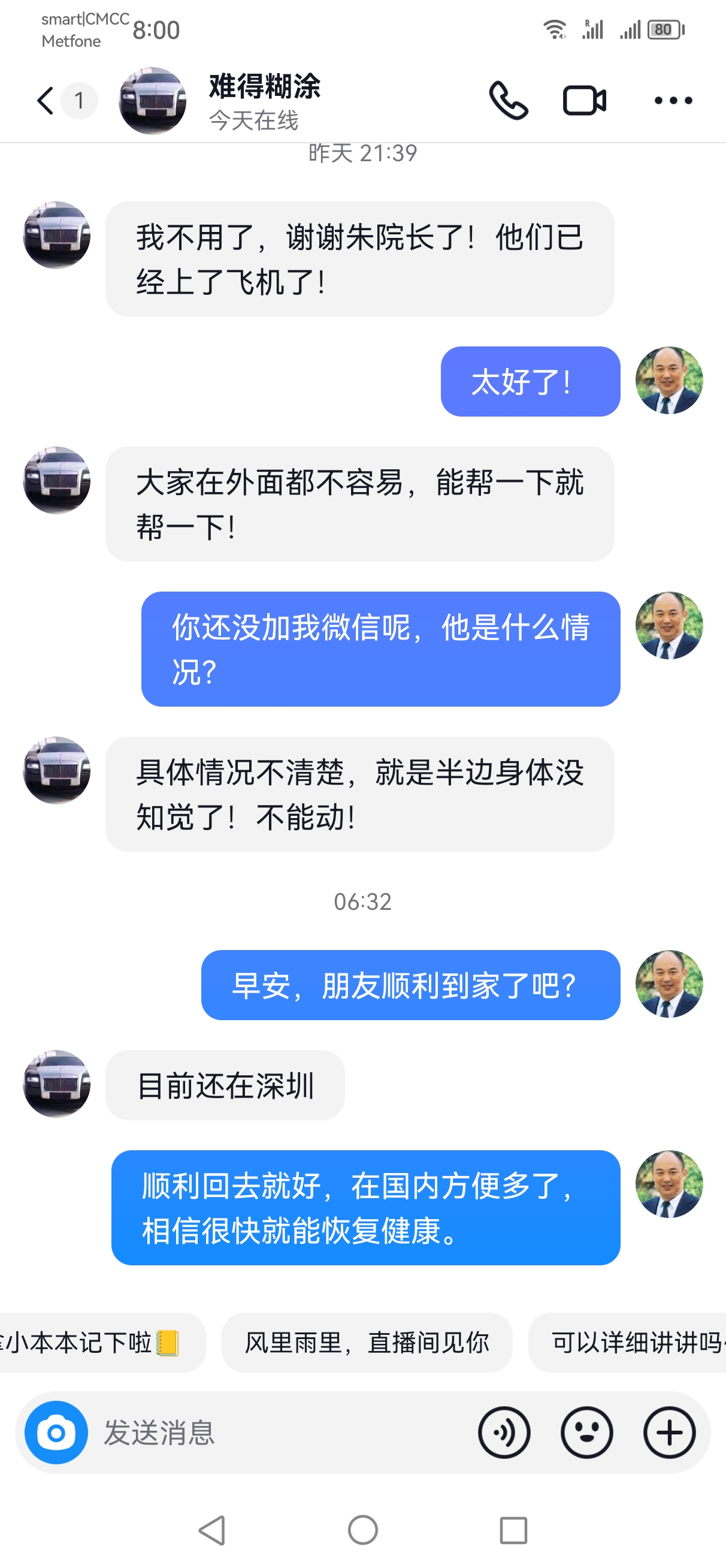Open 难得糊涂's profile from header avatar
Screen dimensions: 726x1568
pos(152,101)
